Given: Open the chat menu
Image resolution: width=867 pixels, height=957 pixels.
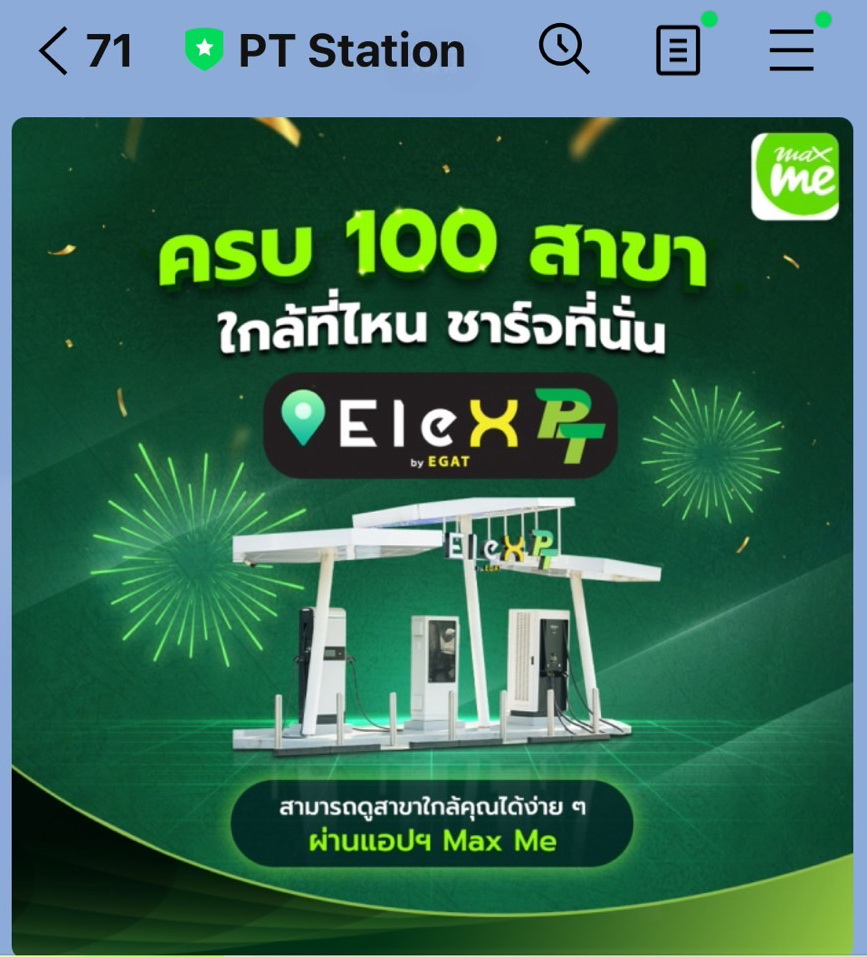Looking at the screenshot, I should click(x=791, y=50).
